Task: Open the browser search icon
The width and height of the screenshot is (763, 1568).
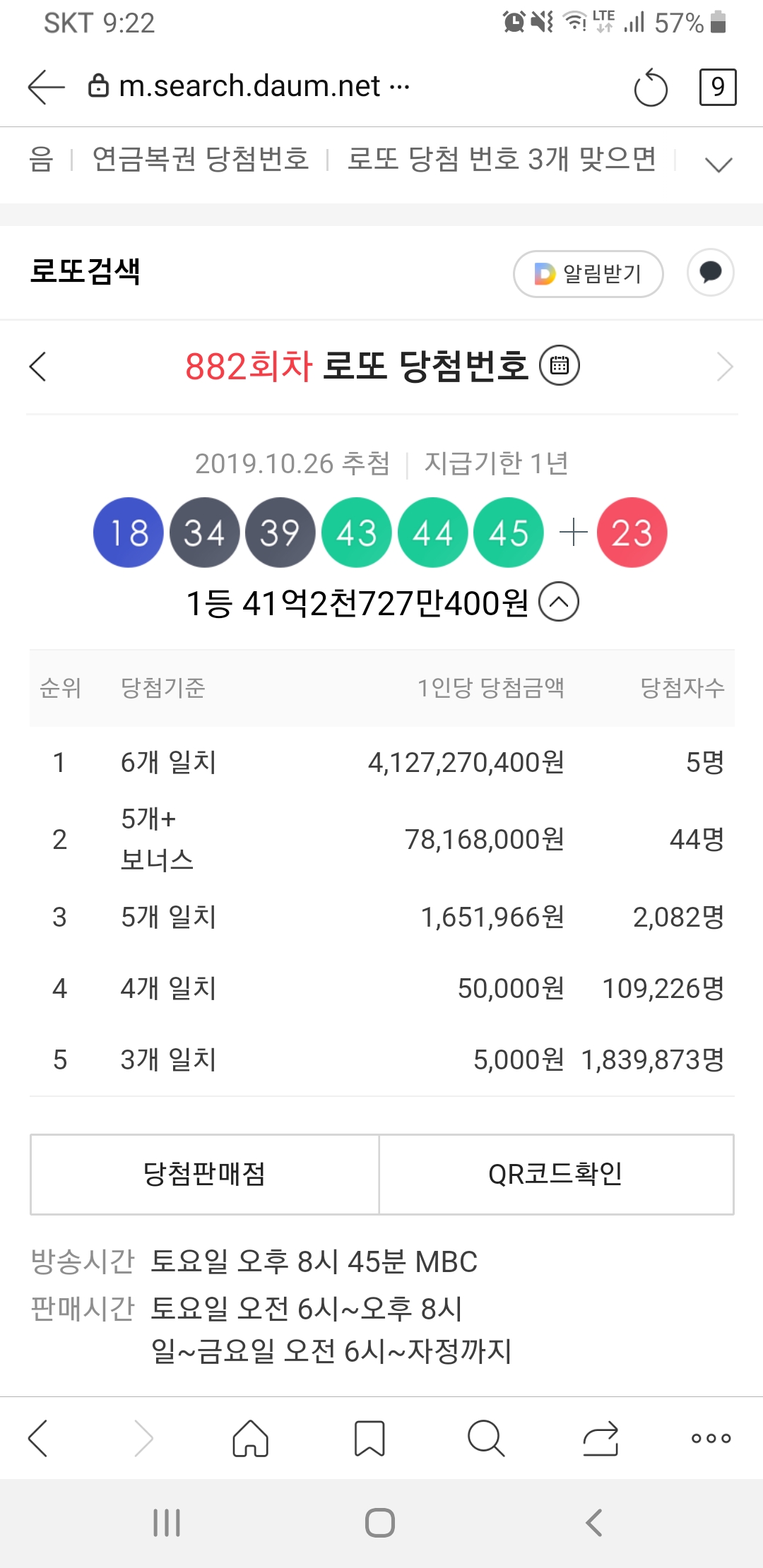Action: pos(486,1439)
